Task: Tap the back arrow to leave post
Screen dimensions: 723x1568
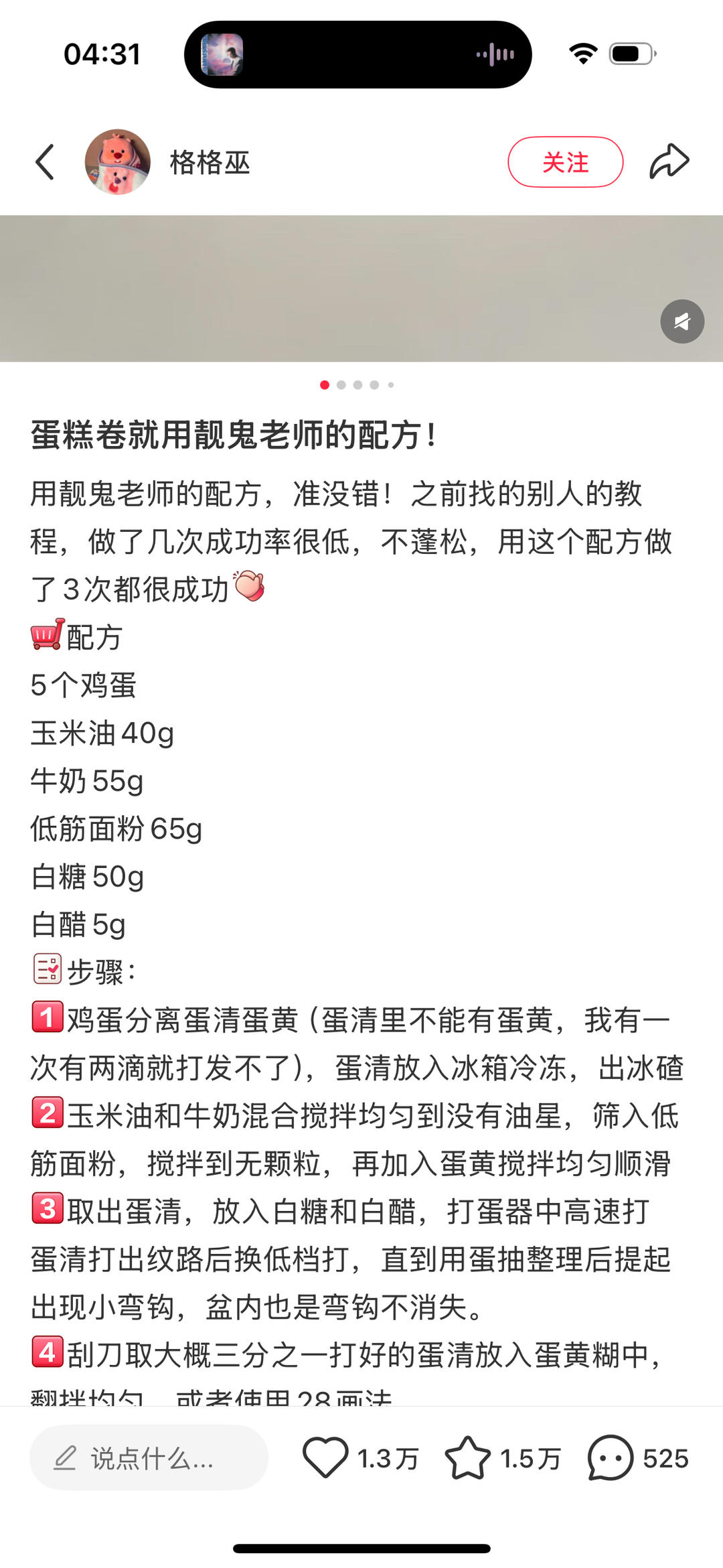Action: (45, 163)
